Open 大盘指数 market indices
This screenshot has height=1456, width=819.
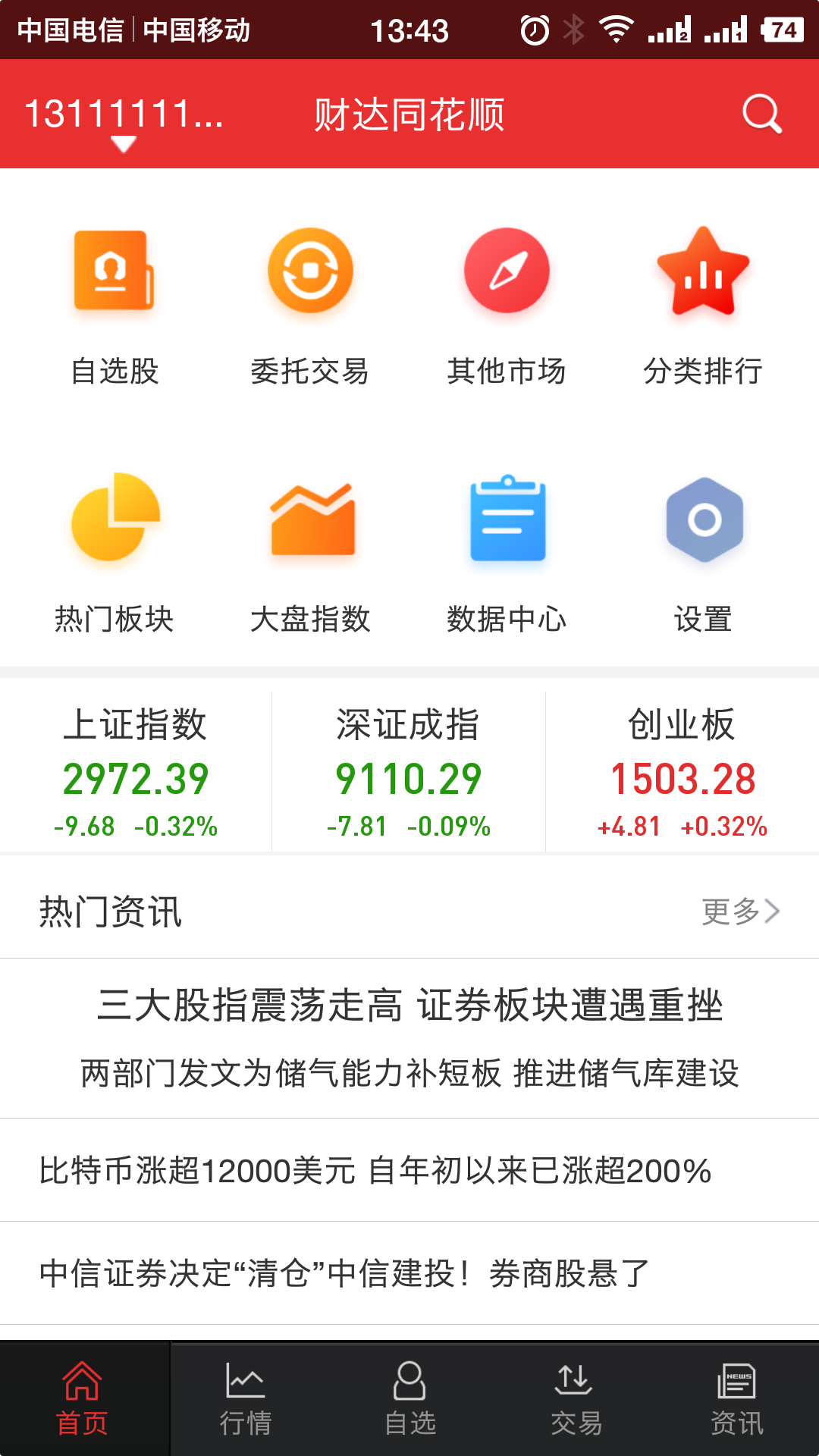(310, 553)
